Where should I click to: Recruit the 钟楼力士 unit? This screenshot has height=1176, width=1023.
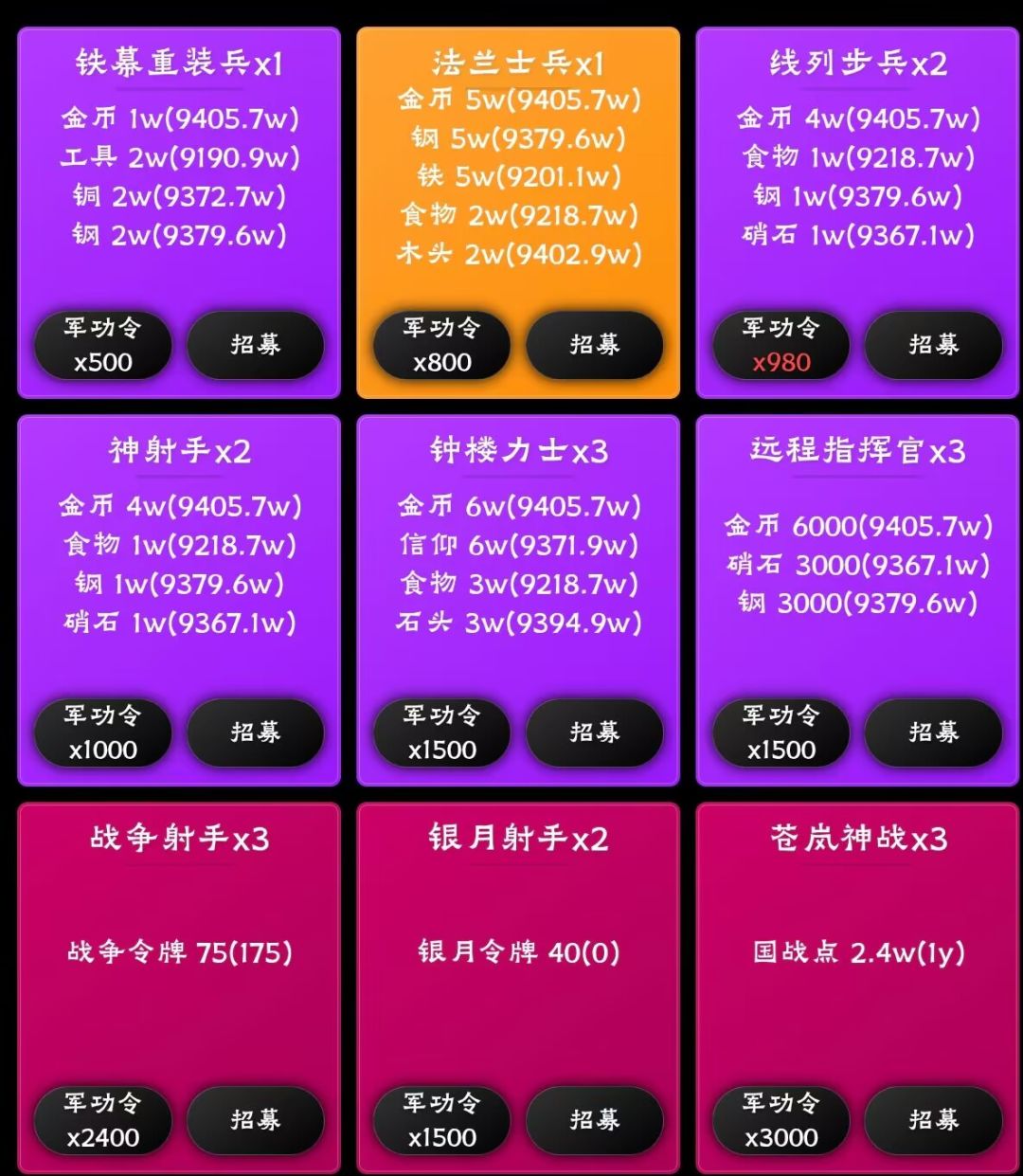tap(595, 732)
